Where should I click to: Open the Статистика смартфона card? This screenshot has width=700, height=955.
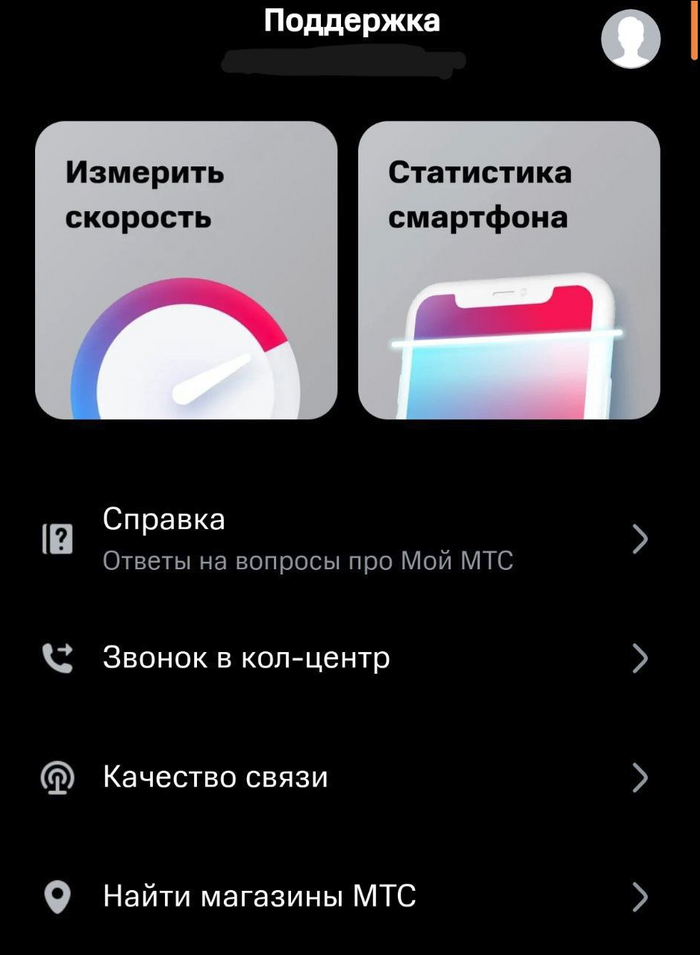point(510,270)
